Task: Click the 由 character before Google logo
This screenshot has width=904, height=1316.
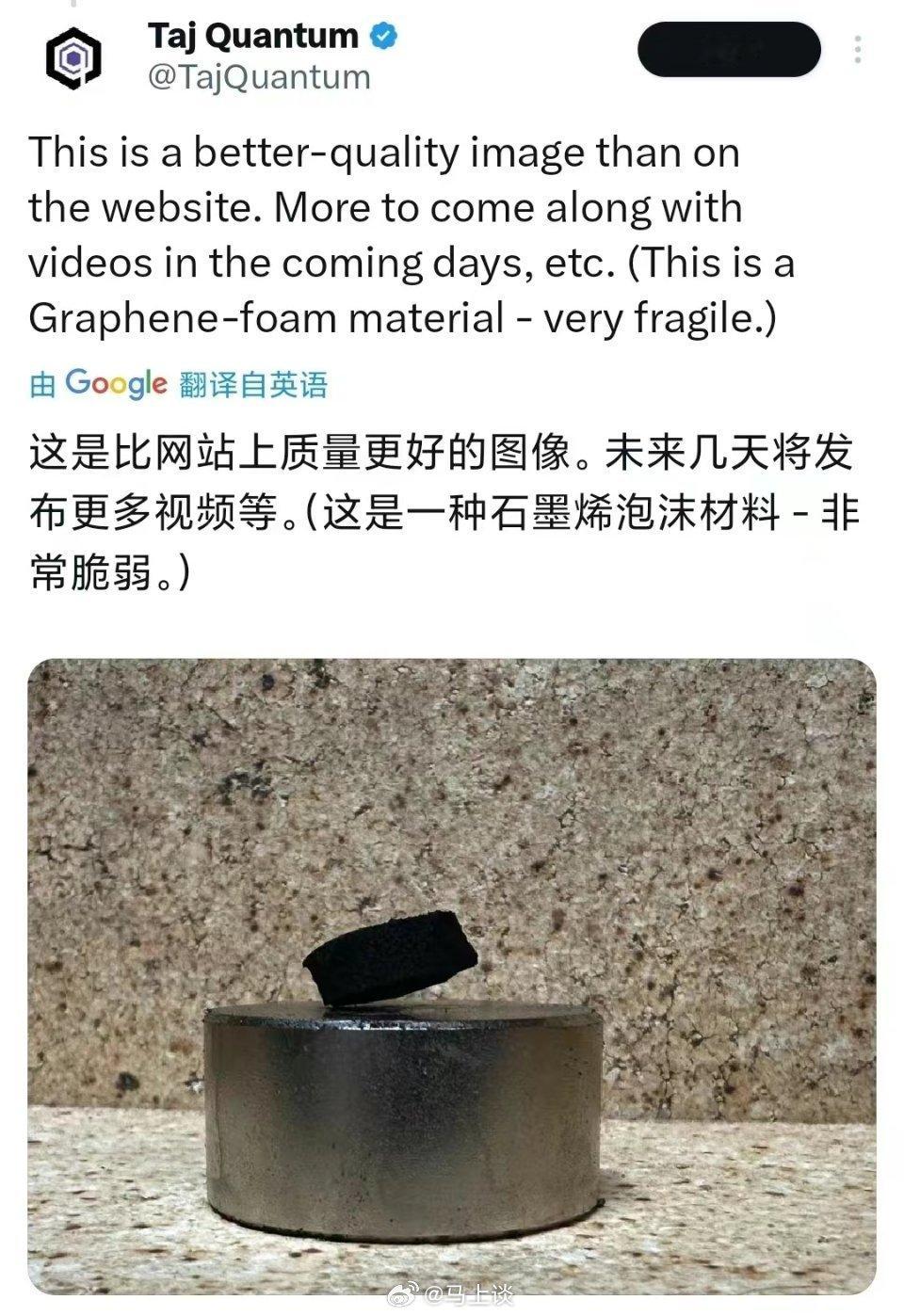Action: (41, 381)
